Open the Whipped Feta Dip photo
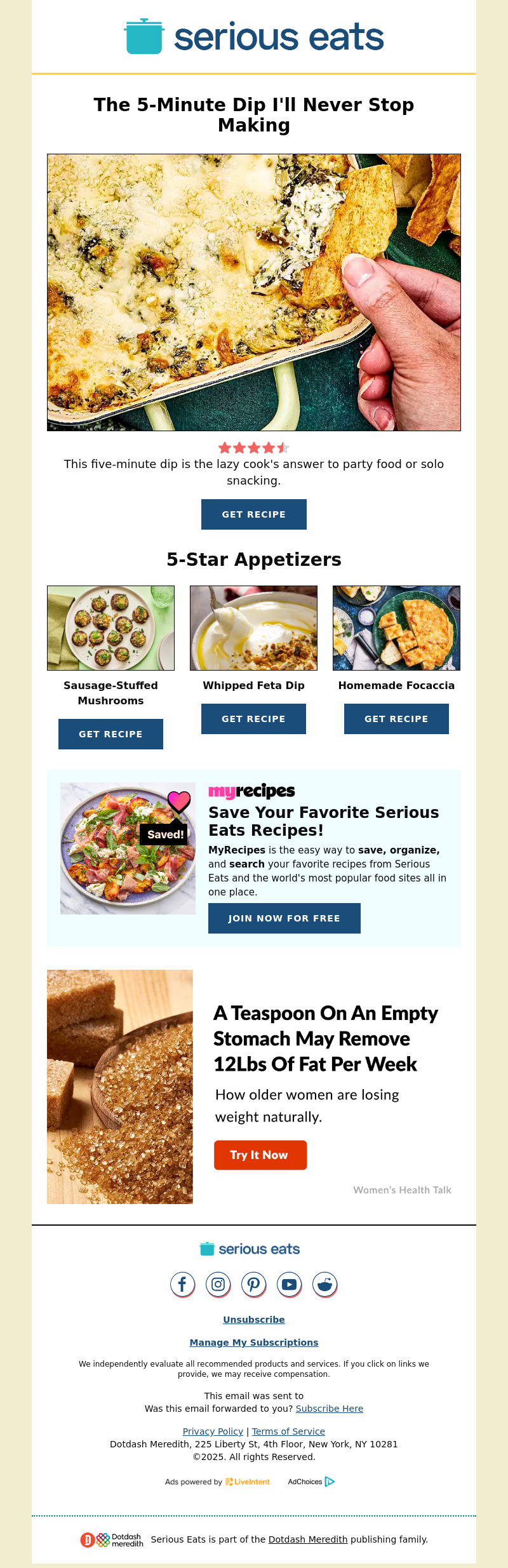The width and height of the screenshot is (508, 1568). pos(253,628)
